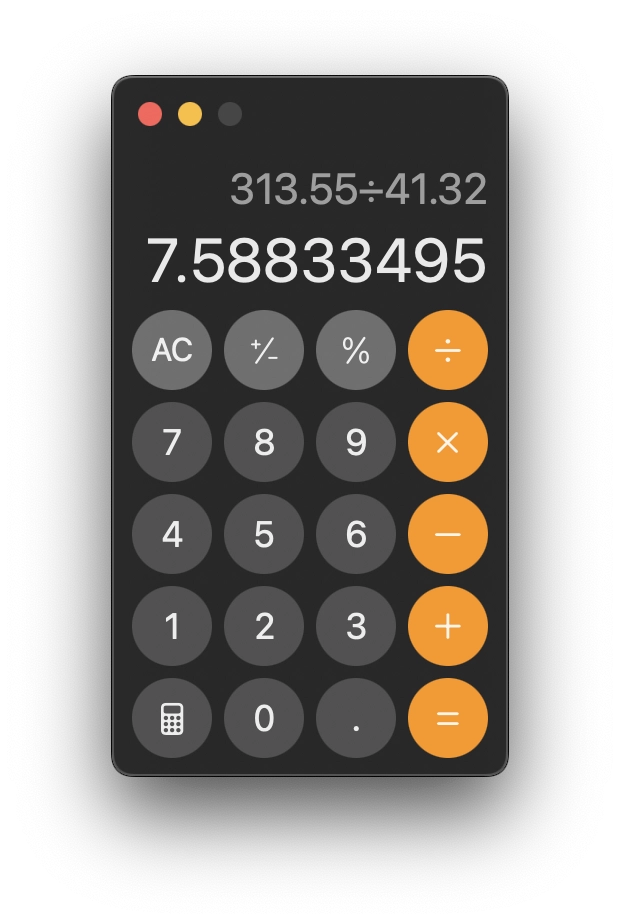Enter the digit 8
620x924 pixels.
point(264,442)
